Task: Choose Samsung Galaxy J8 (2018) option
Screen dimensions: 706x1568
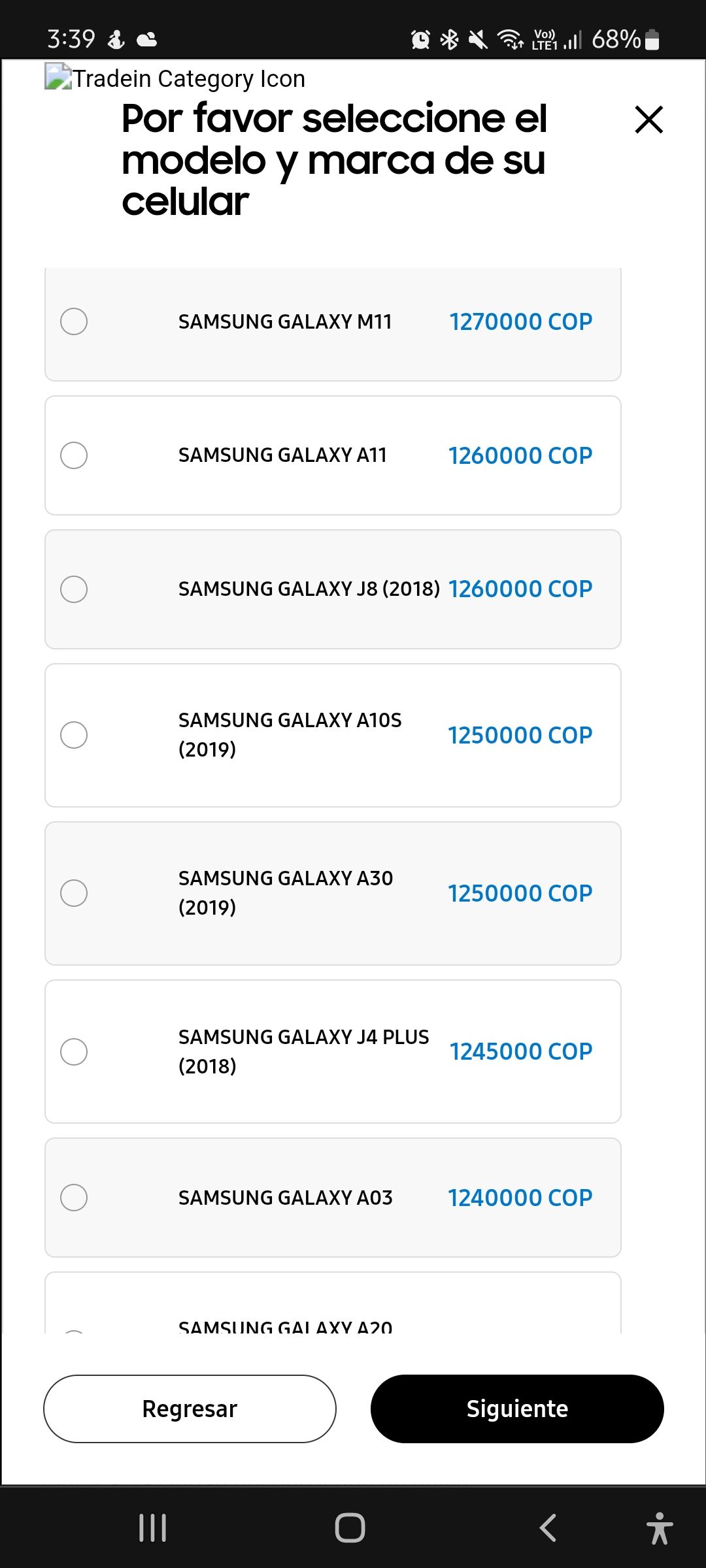Action: coord(74,589)
